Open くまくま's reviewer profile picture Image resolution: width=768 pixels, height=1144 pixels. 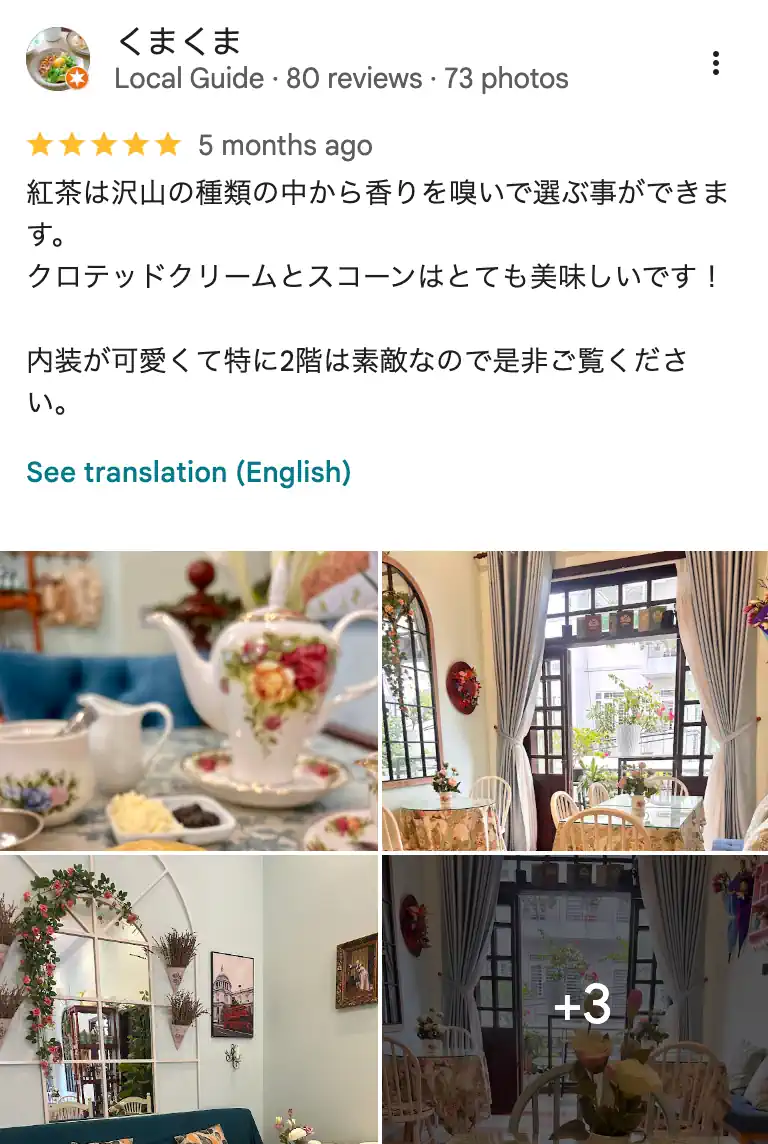click(x=58, y=59)
